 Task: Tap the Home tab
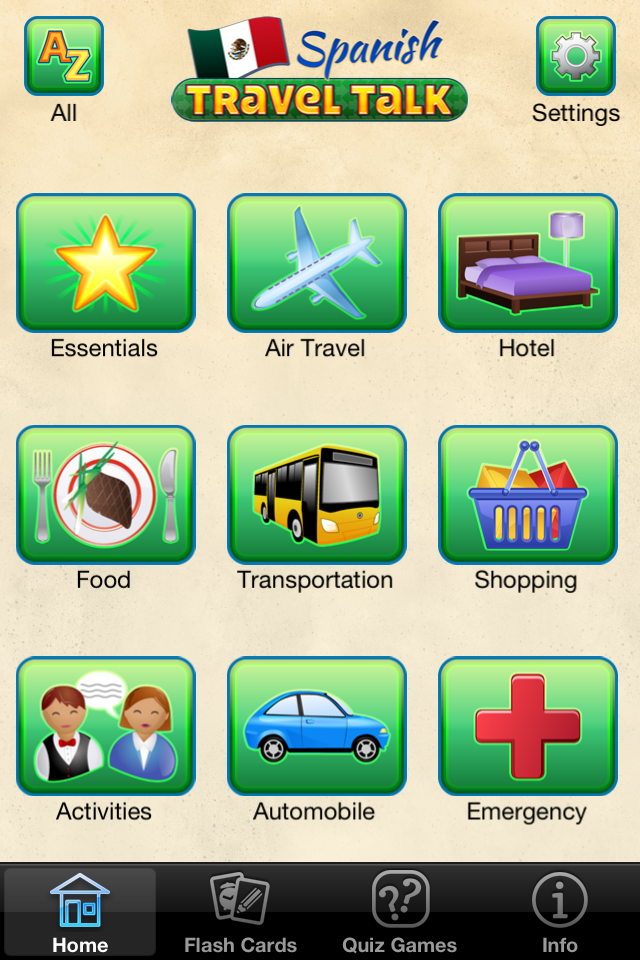[x=80, y=912]
